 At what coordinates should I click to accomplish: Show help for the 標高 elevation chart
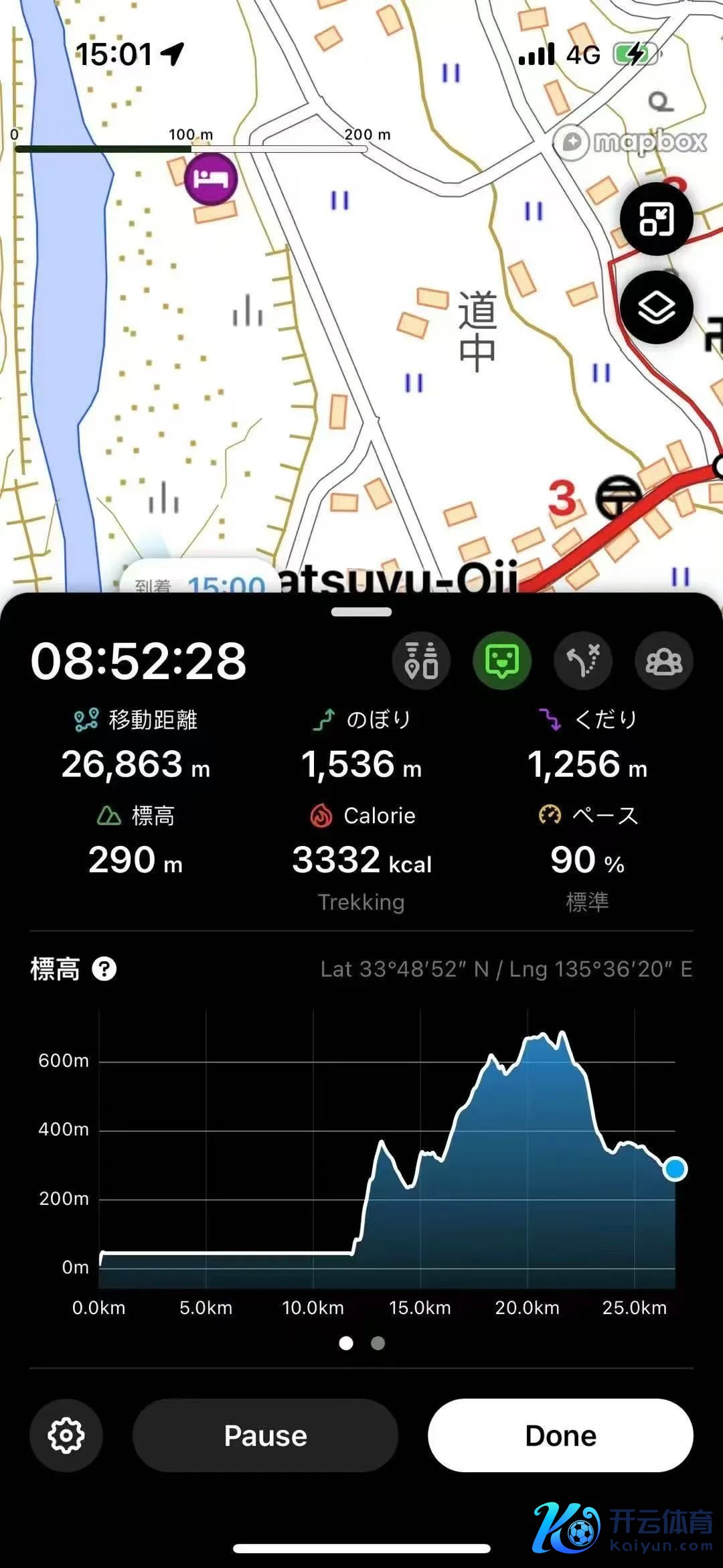click(x=104, y=969)
